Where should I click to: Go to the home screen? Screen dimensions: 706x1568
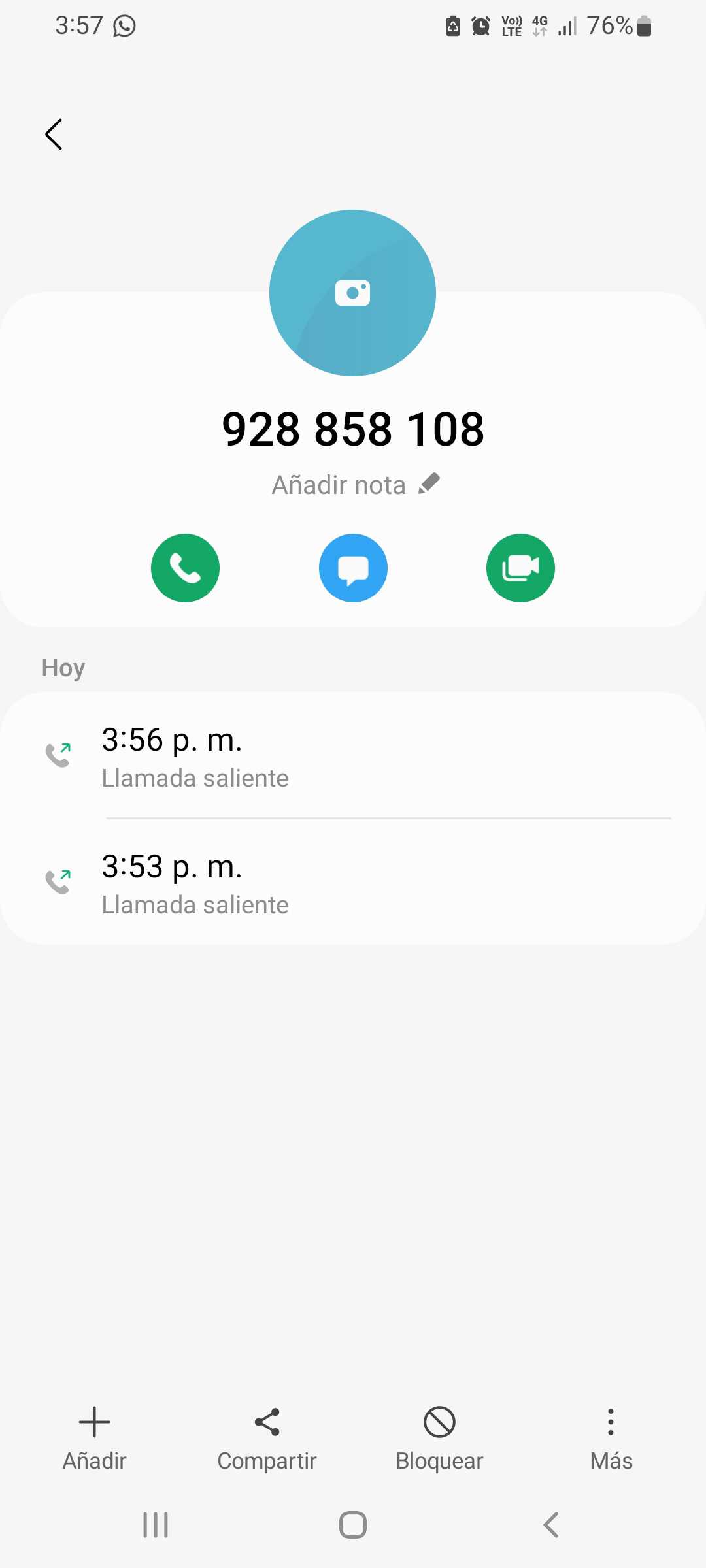point(353,1525)
